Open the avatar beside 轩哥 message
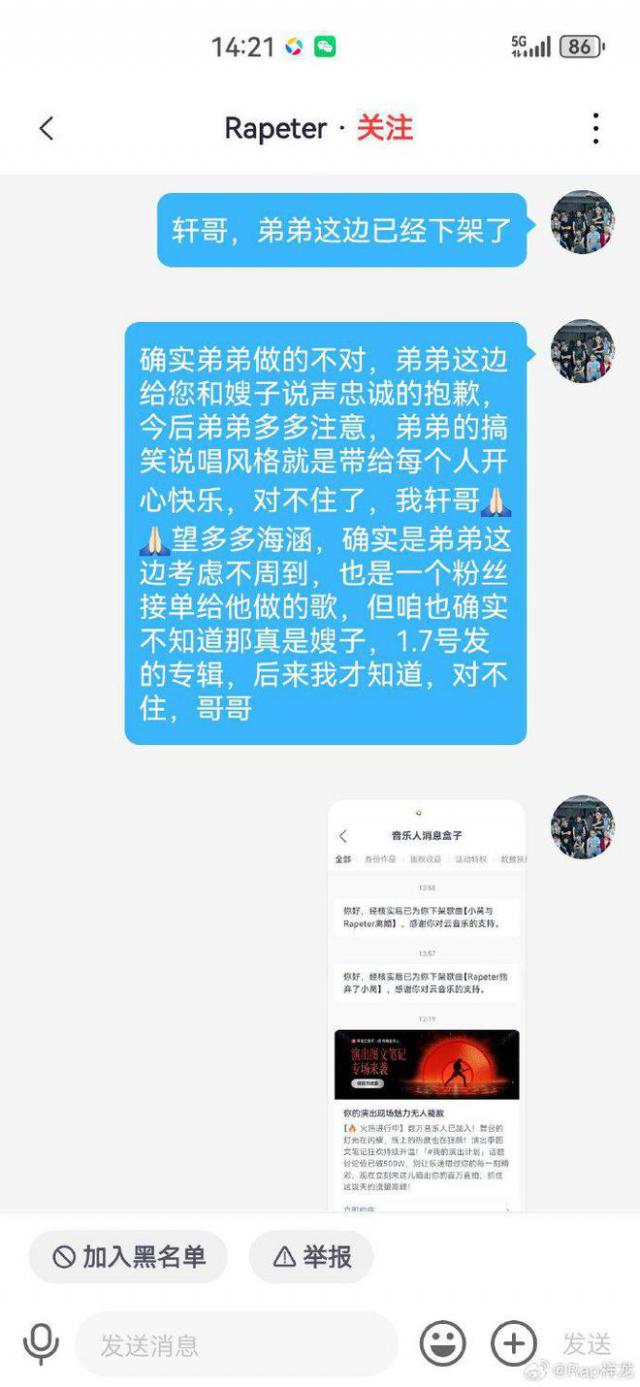 (x=583, y=222)
